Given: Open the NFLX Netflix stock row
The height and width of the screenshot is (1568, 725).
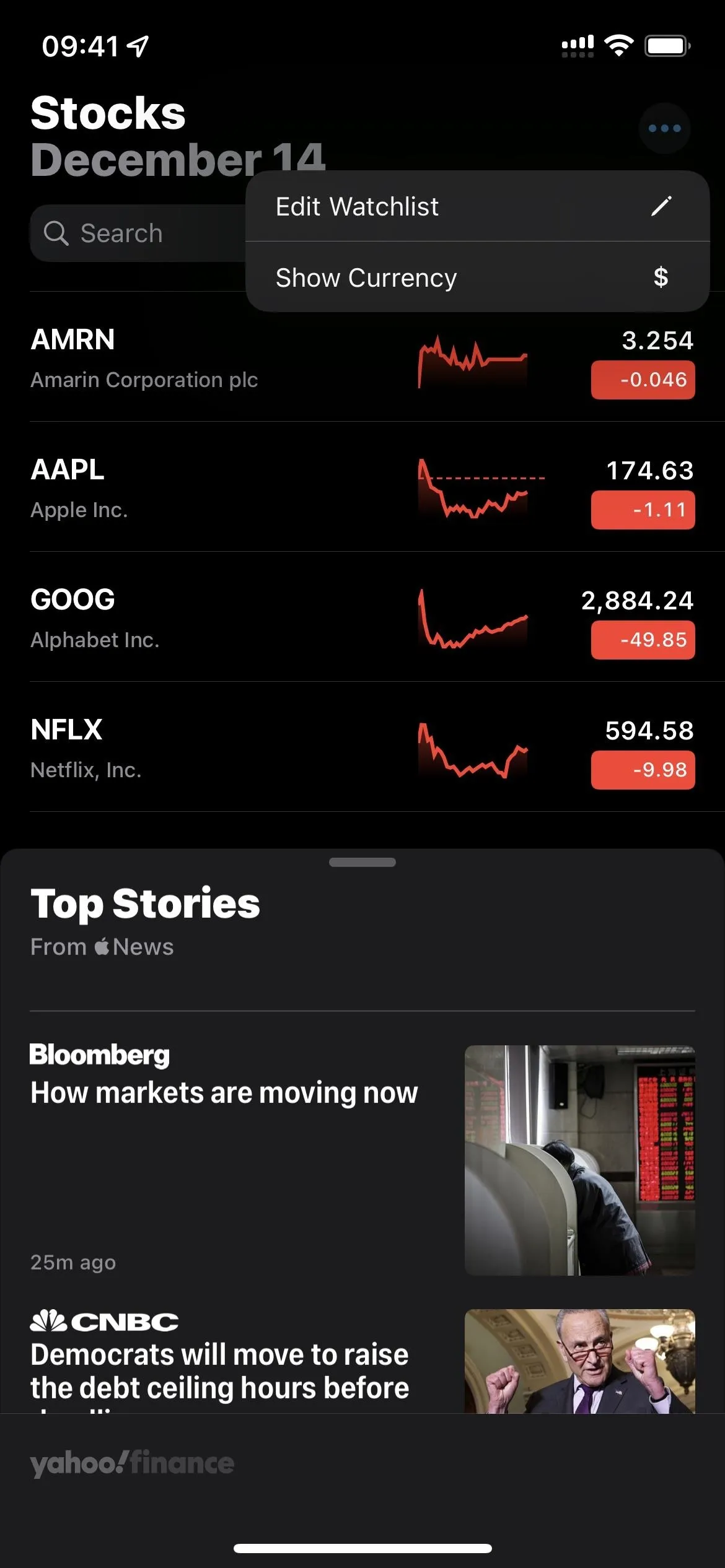Looking at the screenshot, I should [x=362, y=747].
